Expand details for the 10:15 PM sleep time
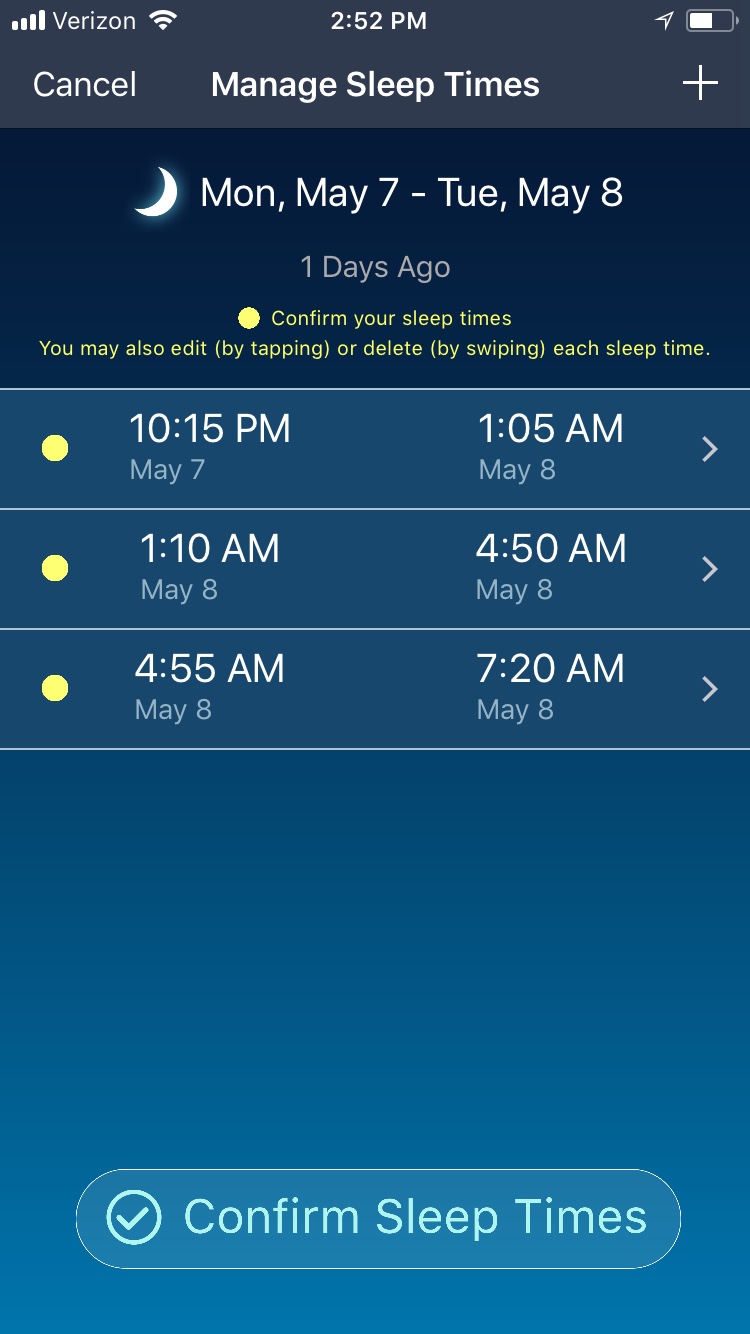This screenshot has height=1334, width=750. coord(710,448)
